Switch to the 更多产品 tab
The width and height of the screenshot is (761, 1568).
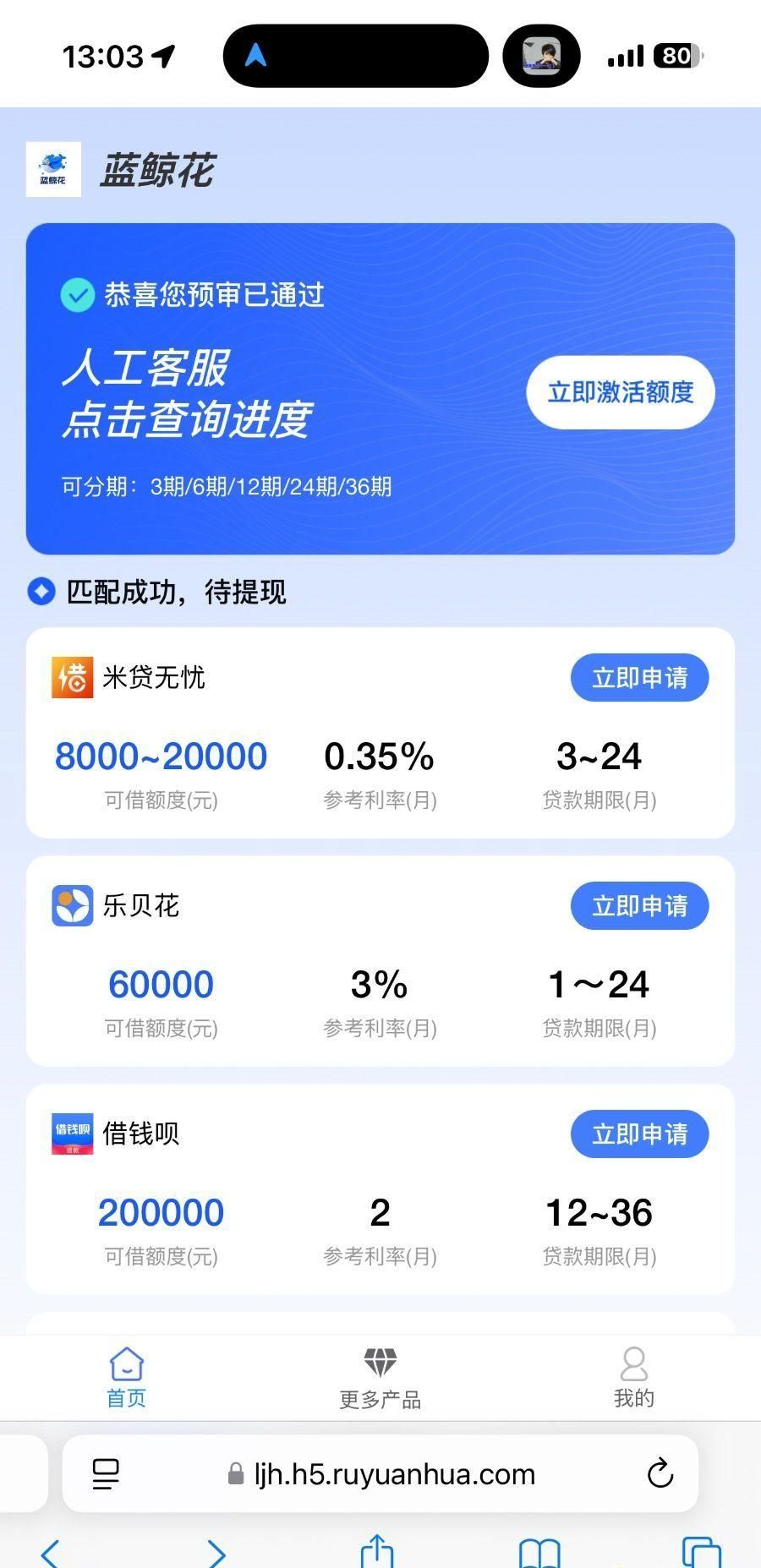(x=380, y=1379)
